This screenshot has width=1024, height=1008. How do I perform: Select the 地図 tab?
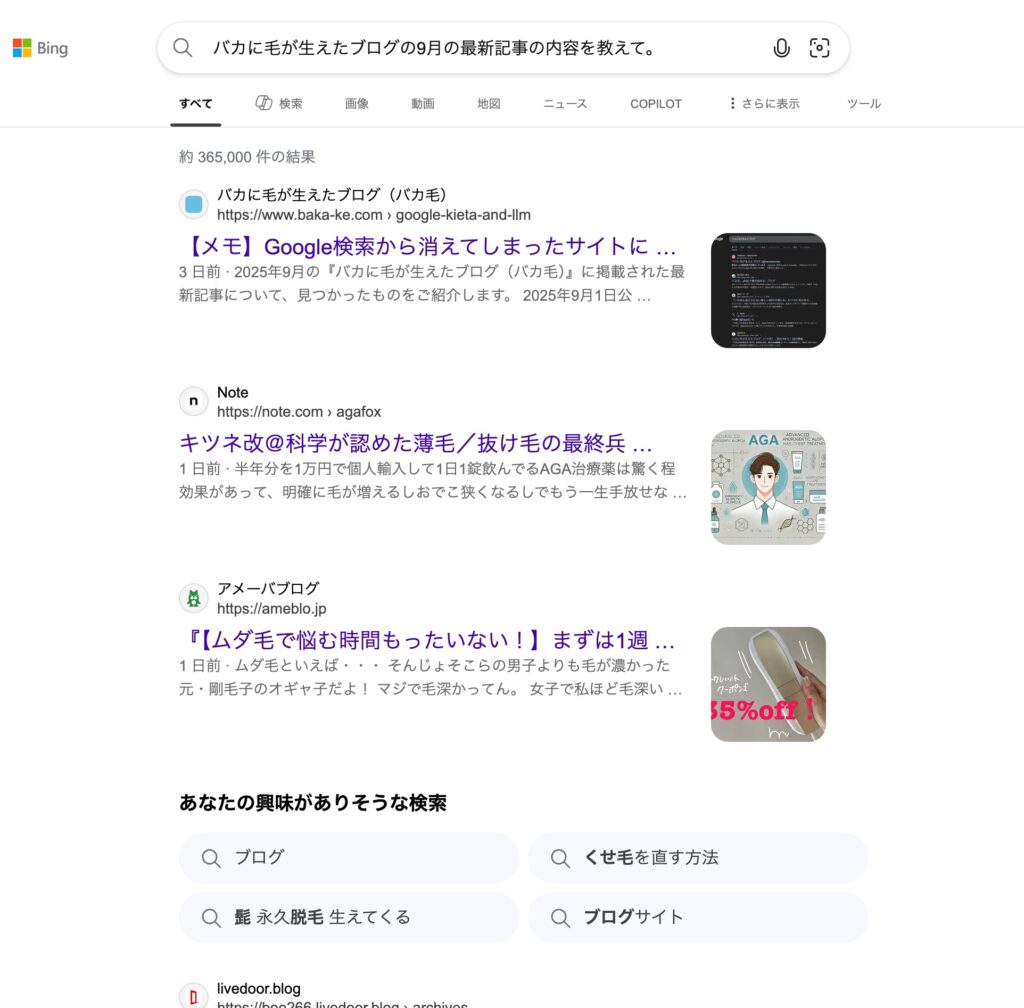[x=489, y=104]
